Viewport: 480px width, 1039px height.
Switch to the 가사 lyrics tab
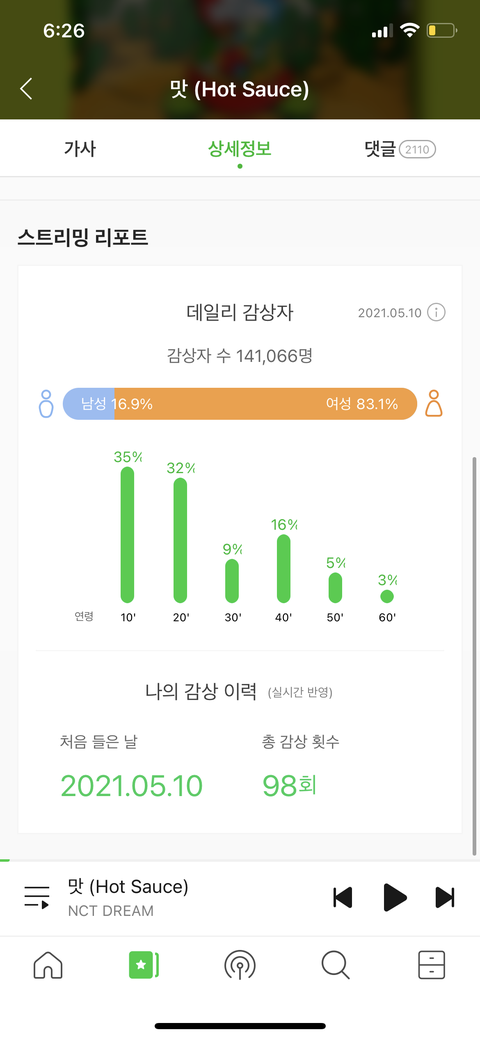point(80,148)
